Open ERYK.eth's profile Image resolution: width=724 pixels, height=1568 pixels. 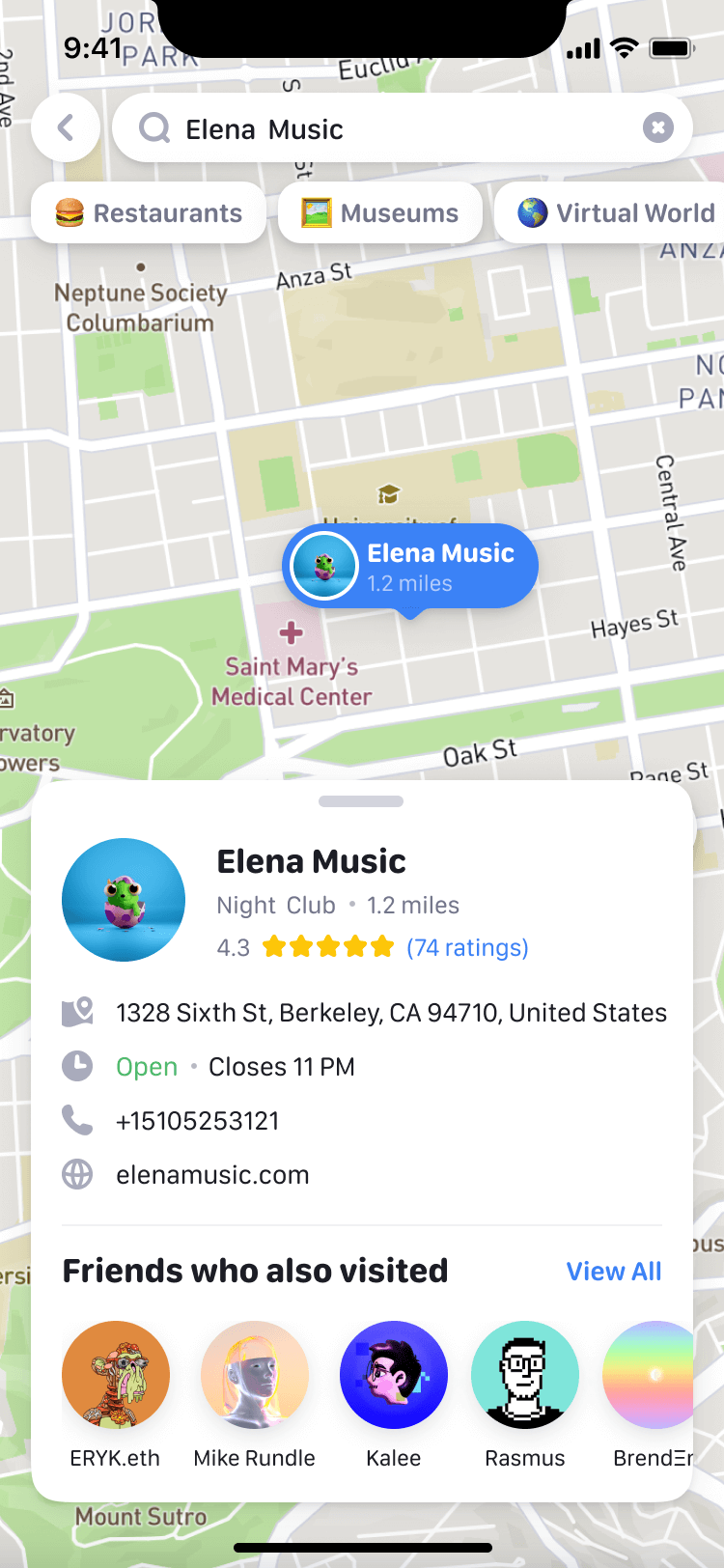pyautogui.click(x=116, y=1375)
